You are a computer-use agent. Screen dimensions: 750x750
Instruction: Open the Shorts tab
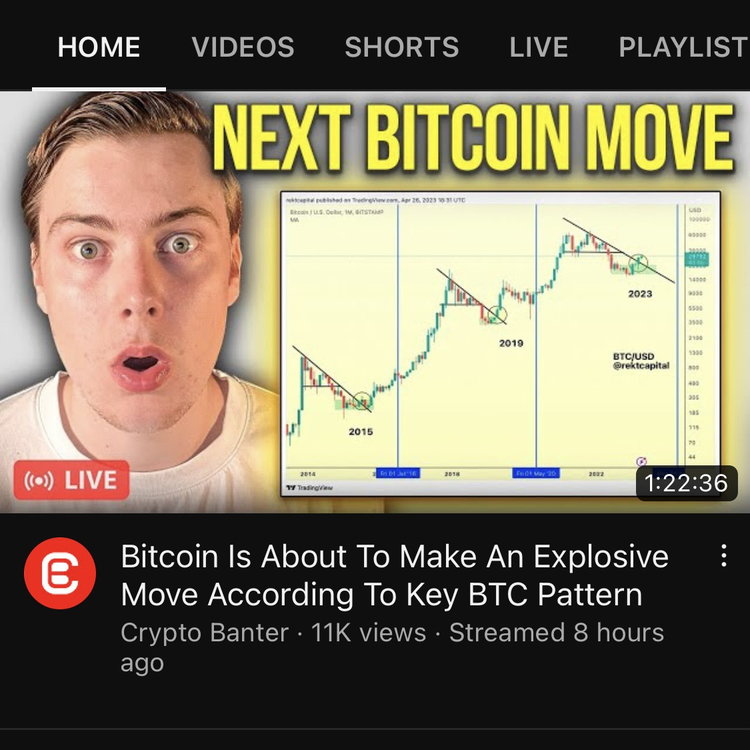pos(401,47)
